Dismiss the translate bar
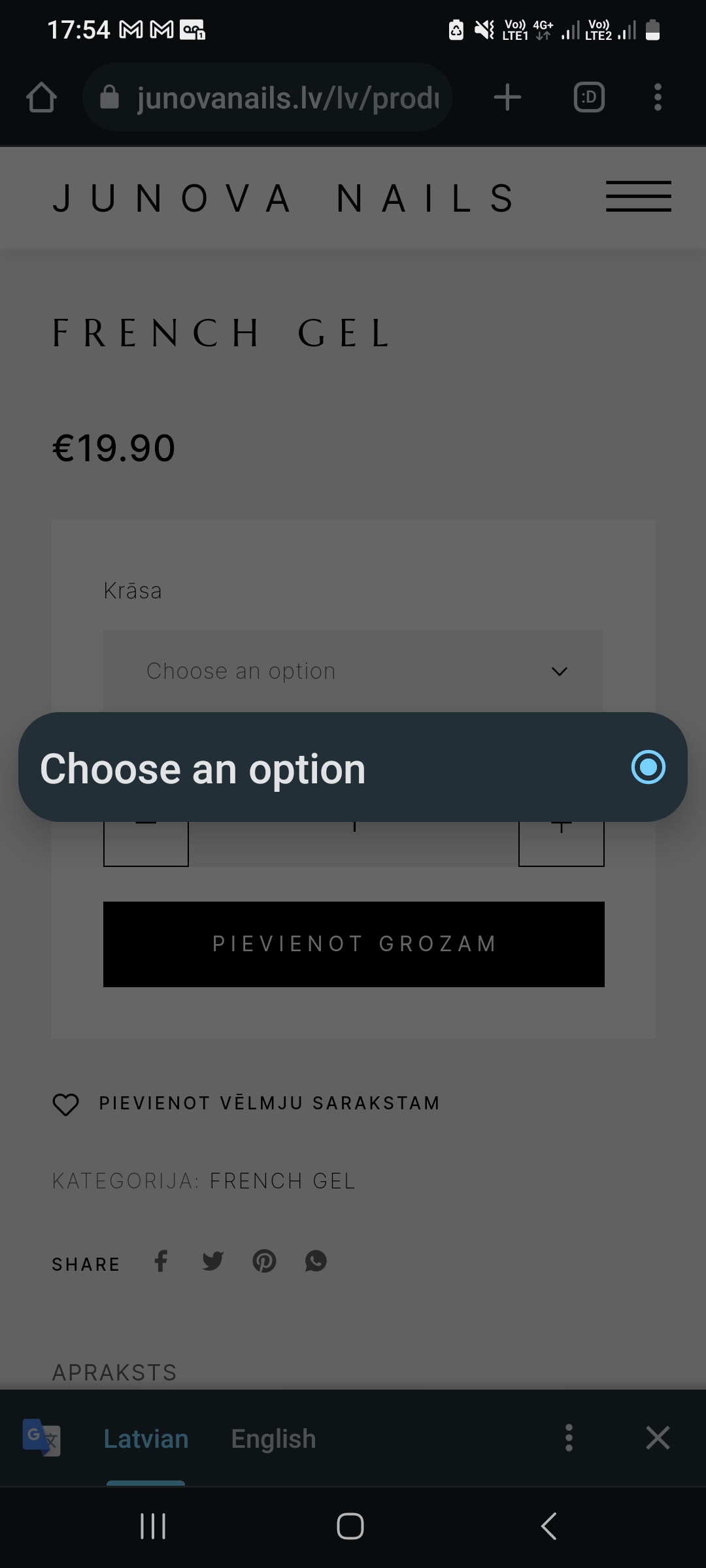This screenshot has width=706, height=1568. tap(658, 1438)
